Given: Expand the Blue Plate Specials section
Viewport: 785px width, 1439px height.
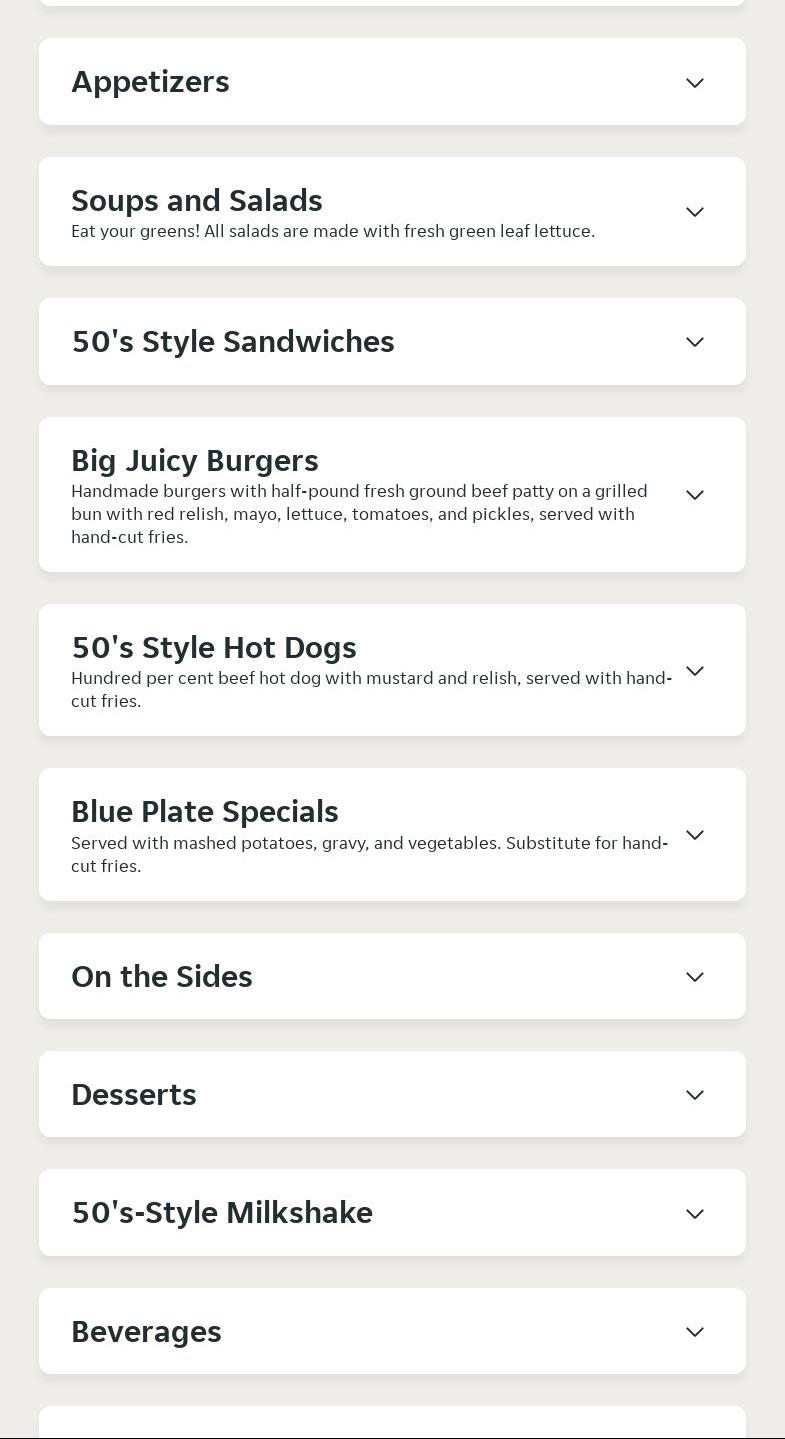Looking at the screenshot, I should coord(694,835).
